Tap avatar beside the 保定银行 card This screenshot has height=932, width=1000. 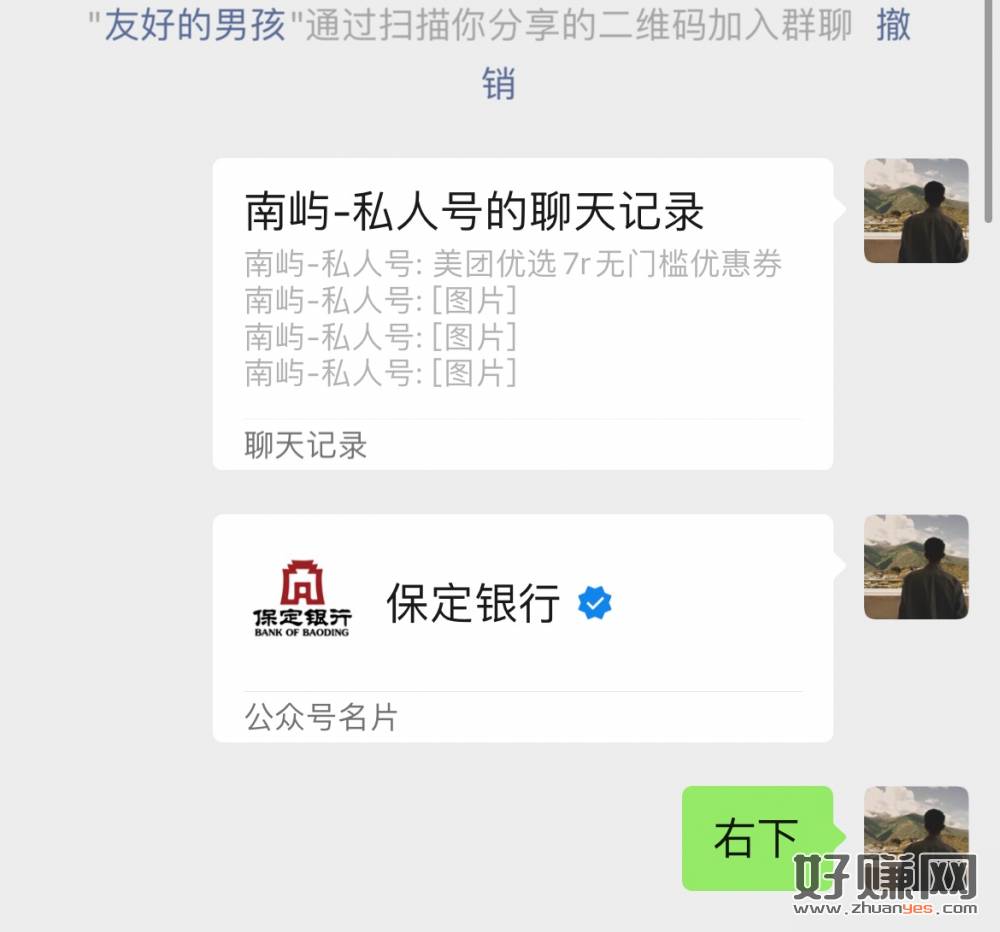click(x=915, y=567)
